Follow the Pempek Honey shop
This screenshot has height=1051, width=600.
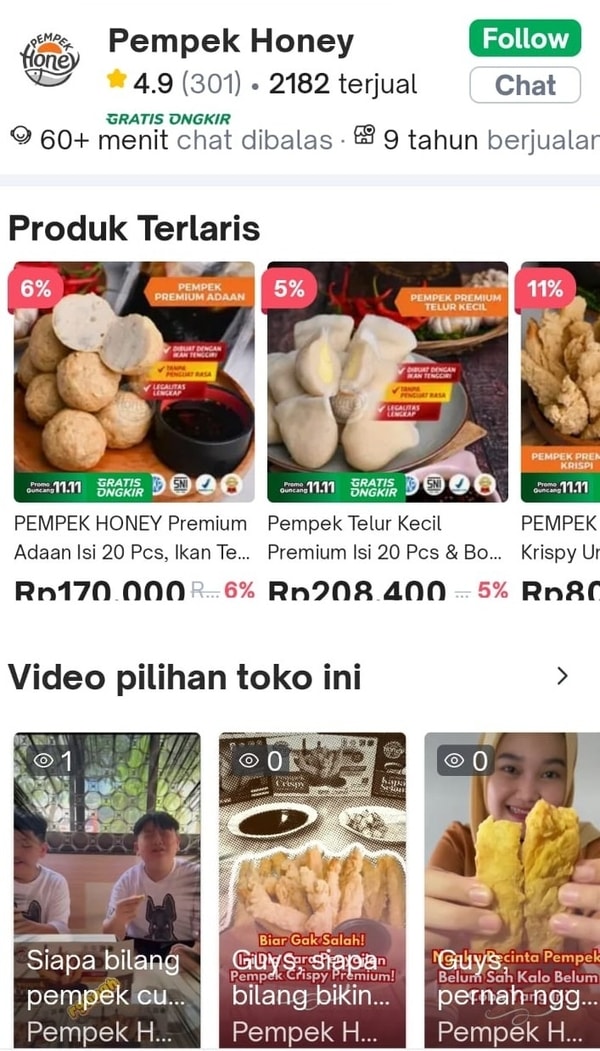[525, 39]
